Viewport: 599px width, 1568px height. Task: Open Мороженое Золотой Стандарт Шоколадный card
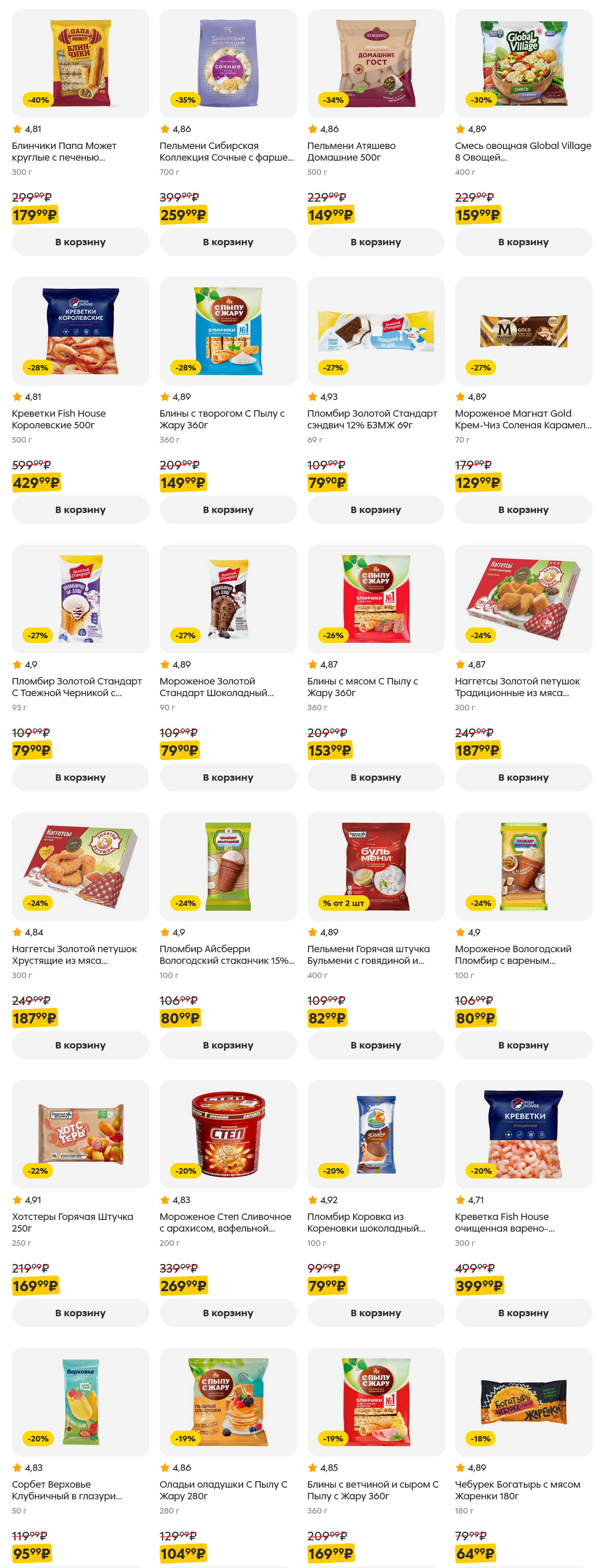[228, 599]
